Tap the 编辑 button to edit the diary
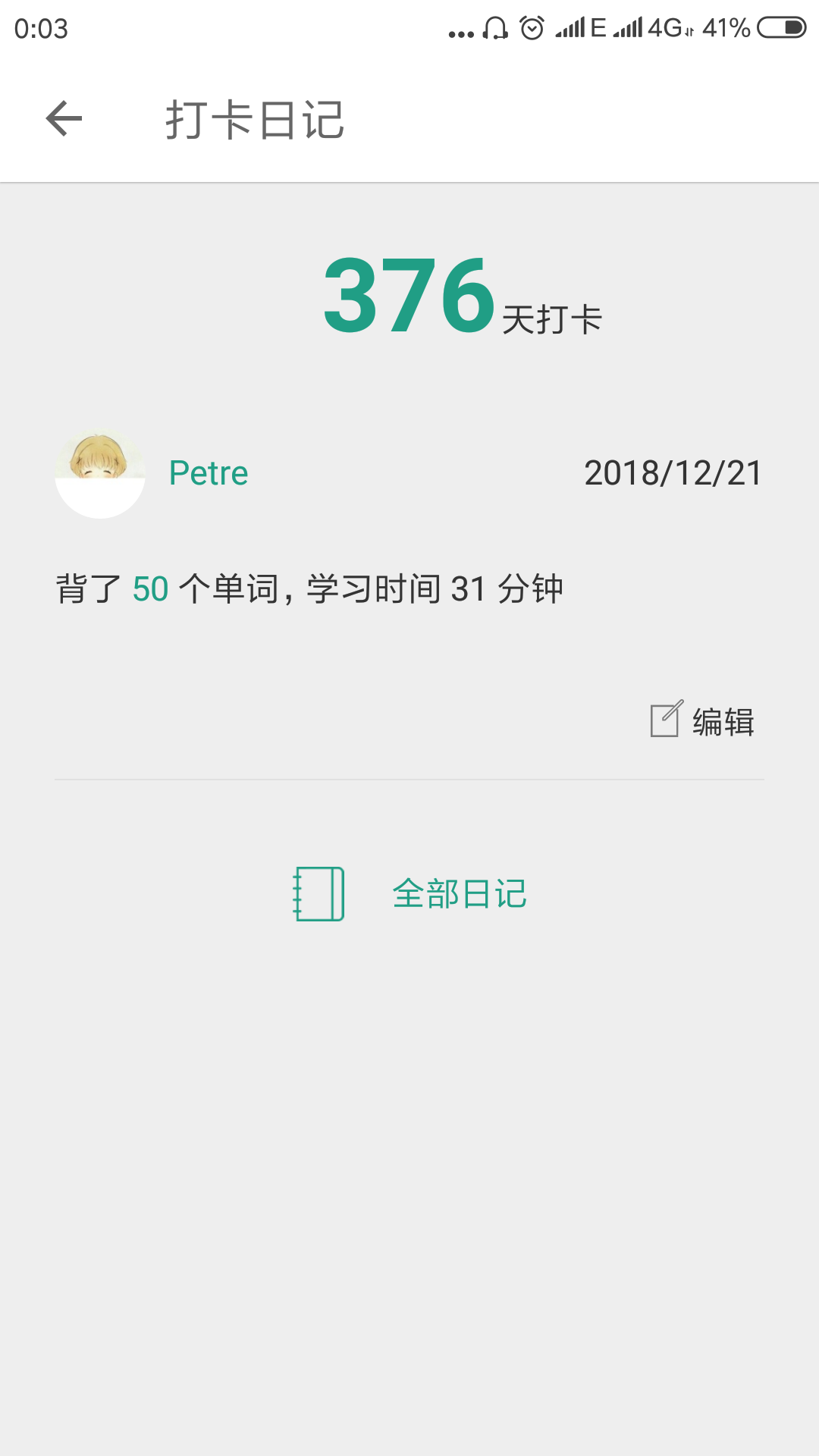Image resolution: width=819 pixels, height=1456 pixels. coord(703,721)
